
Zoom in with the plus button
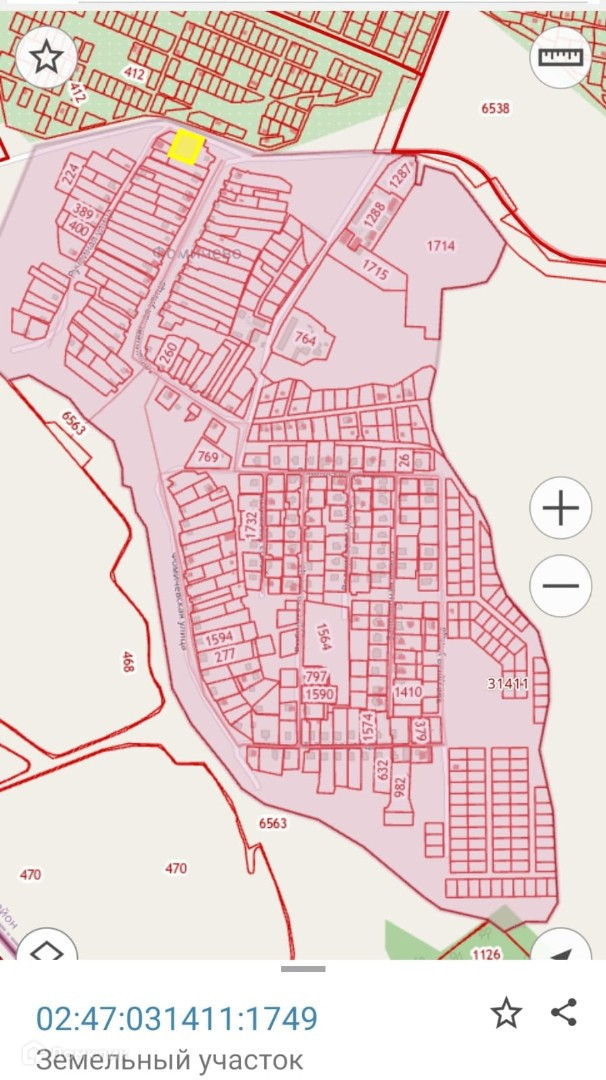coord(561,508)
